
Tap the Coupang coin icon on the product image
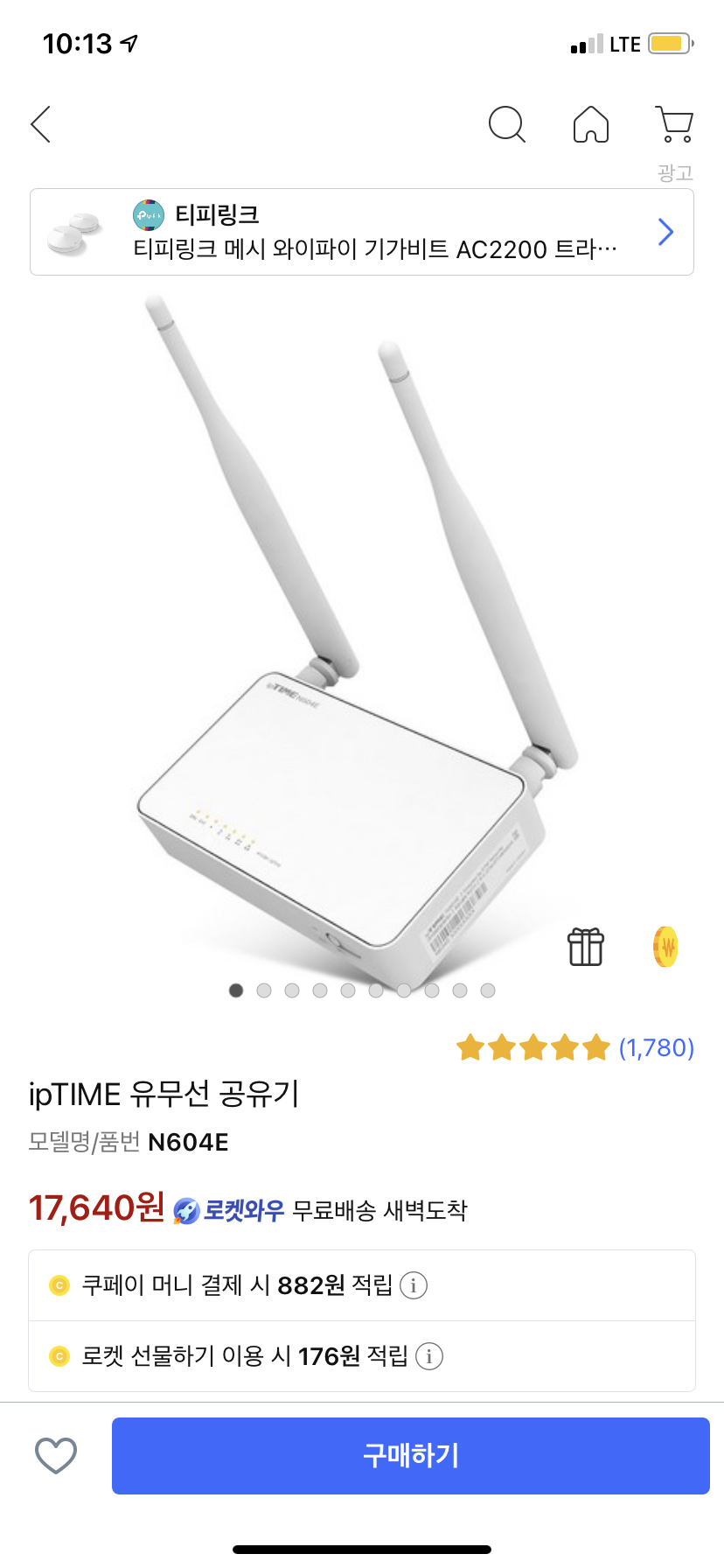[x=663, y=947]
